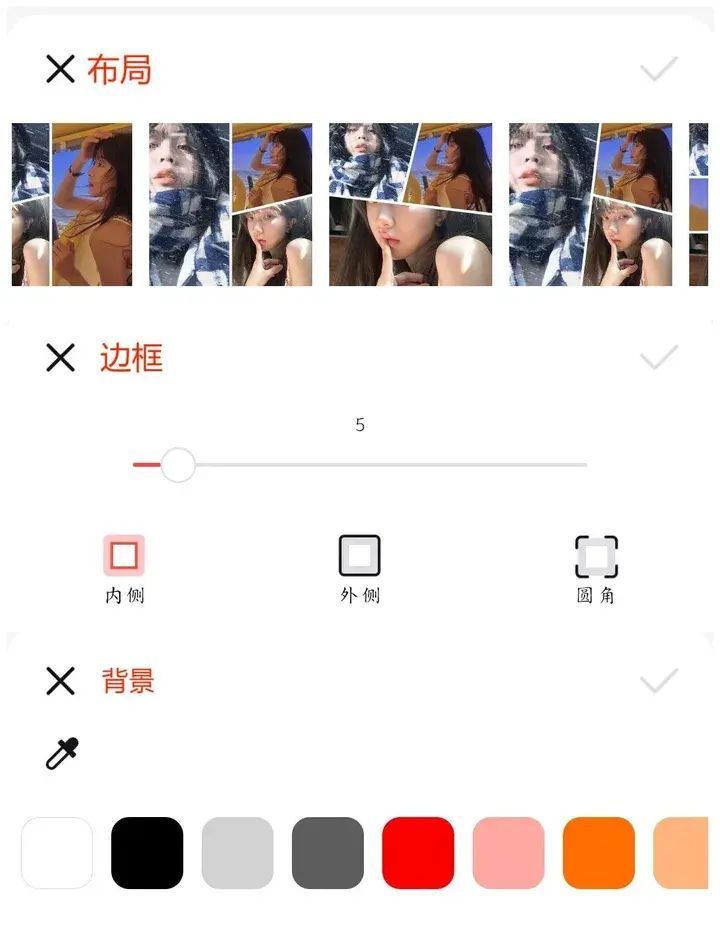Image resolution: width=720 pixels, height=931 pixels.
Task: Select the 外侧 outer border option
Action: click(x=360, y=556)
